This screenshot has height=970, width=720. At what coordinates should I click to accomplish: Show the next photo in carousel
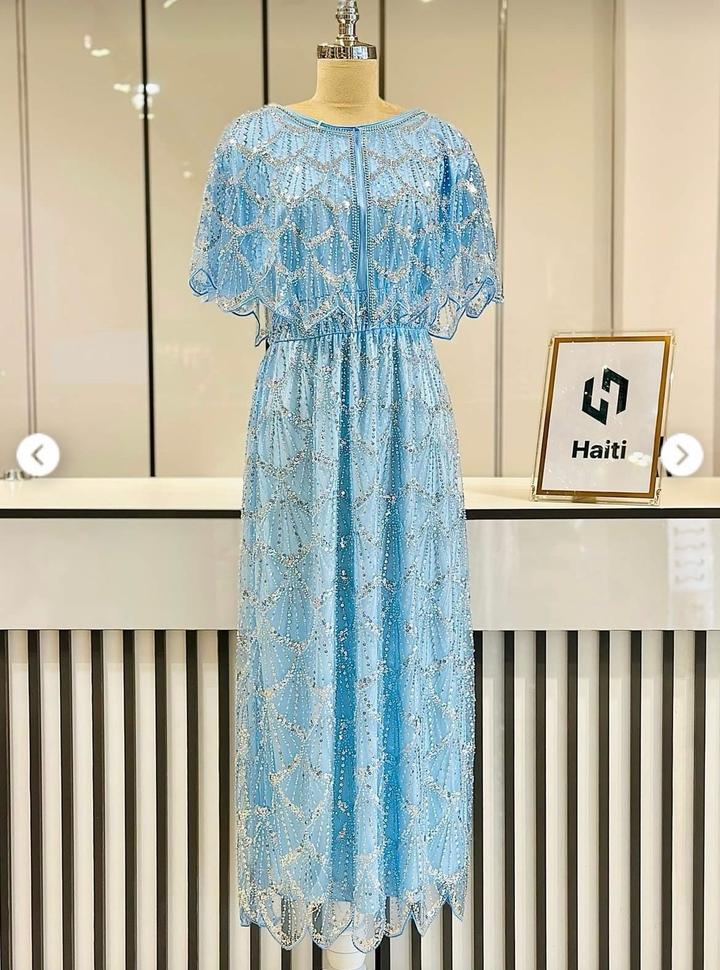[x=682, y=455]
